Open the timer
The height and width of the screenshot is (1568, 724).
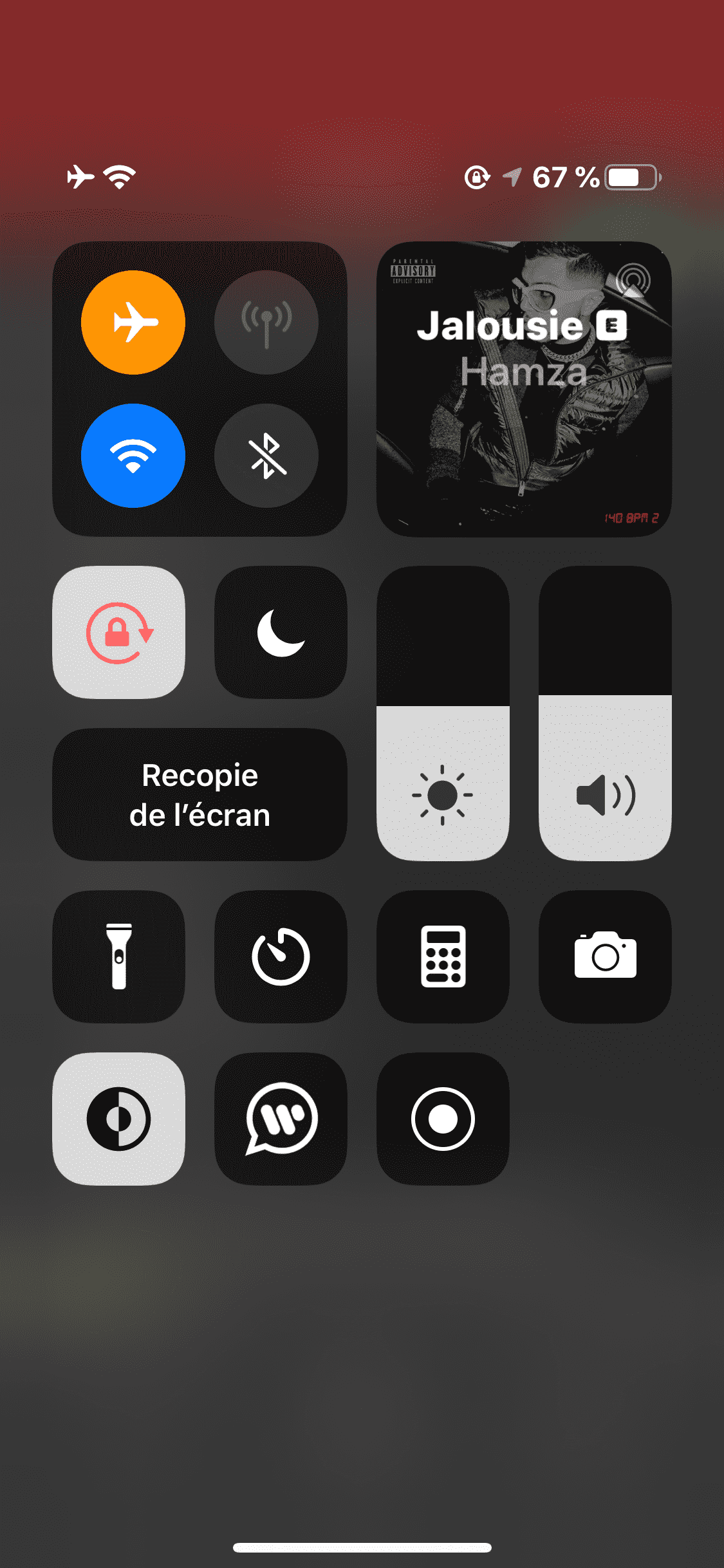click(281, 957)
